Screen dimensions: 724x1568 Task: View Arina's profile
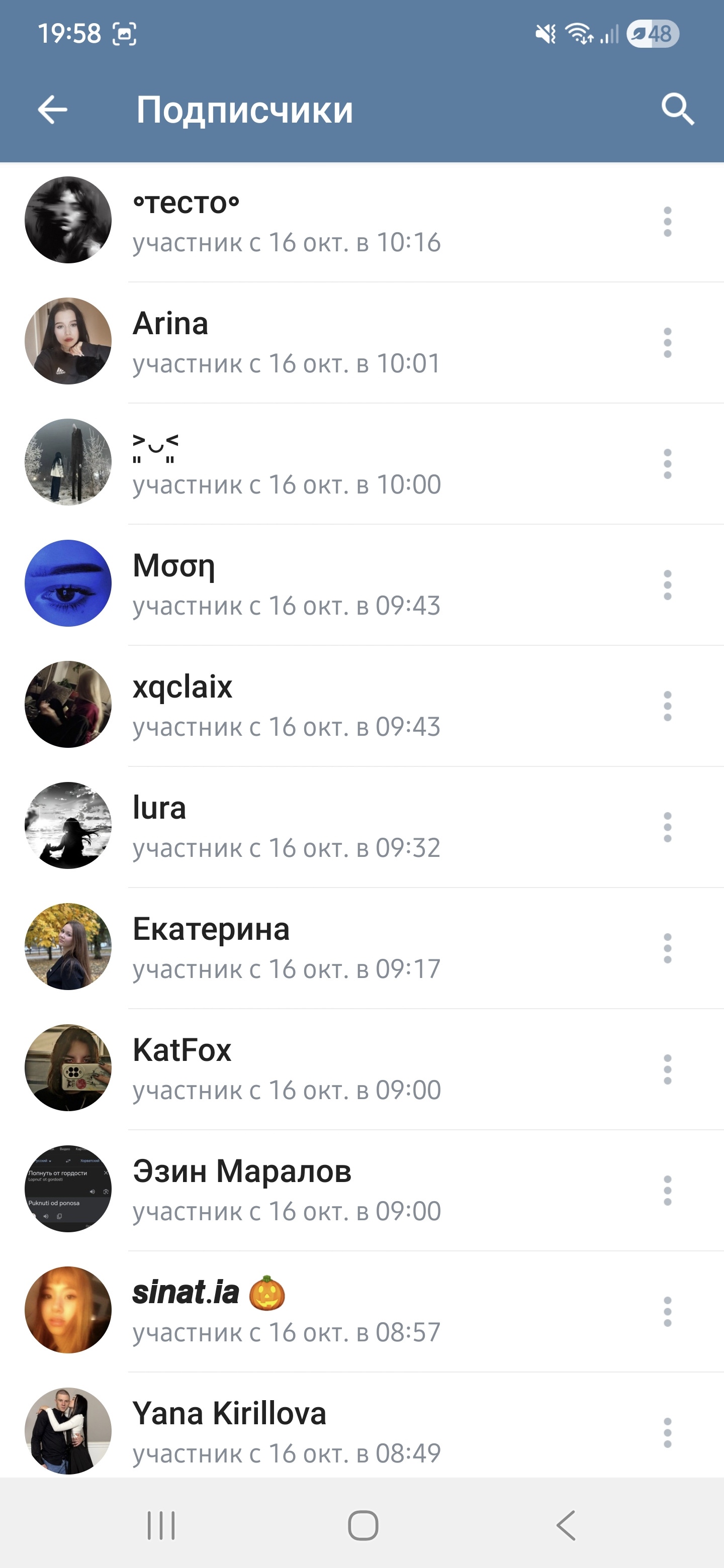(x=170, y=325)
